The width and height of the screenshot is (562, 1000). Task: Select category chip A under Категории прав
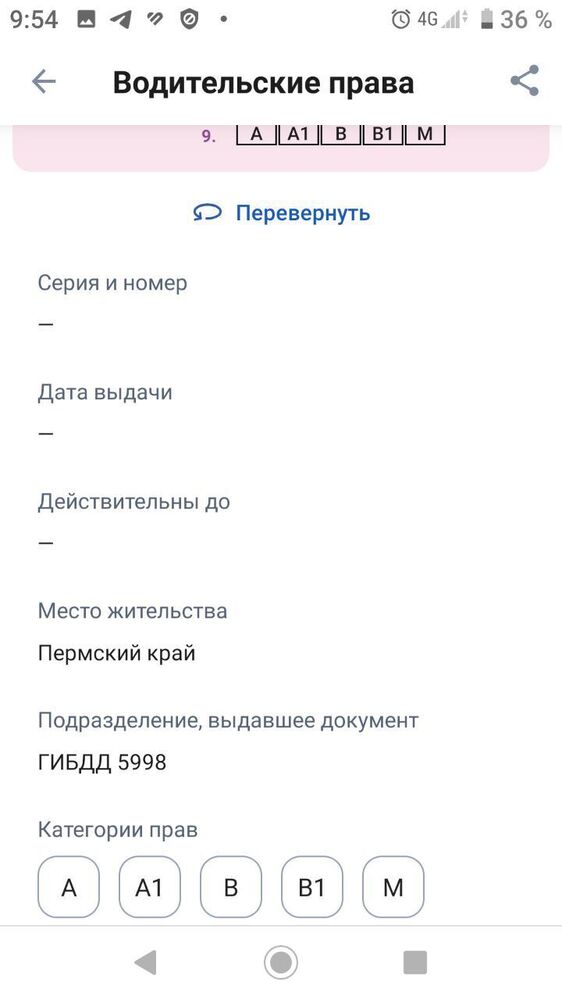69,886
